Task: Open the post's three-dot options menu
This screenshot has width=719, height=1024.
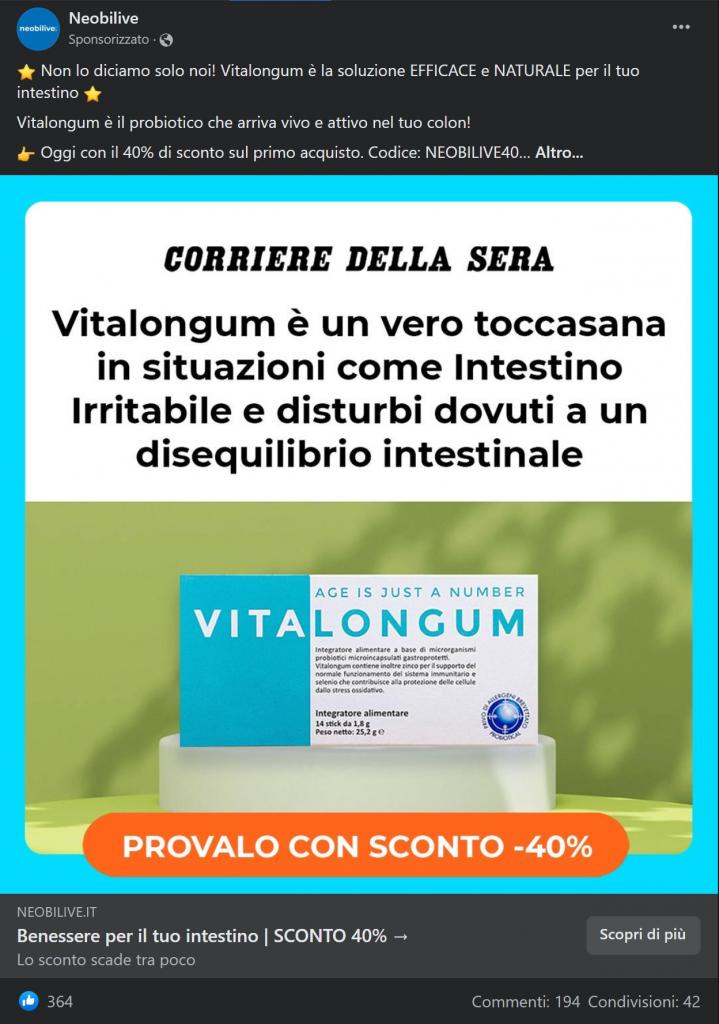Action: click(x=681, y=27)
